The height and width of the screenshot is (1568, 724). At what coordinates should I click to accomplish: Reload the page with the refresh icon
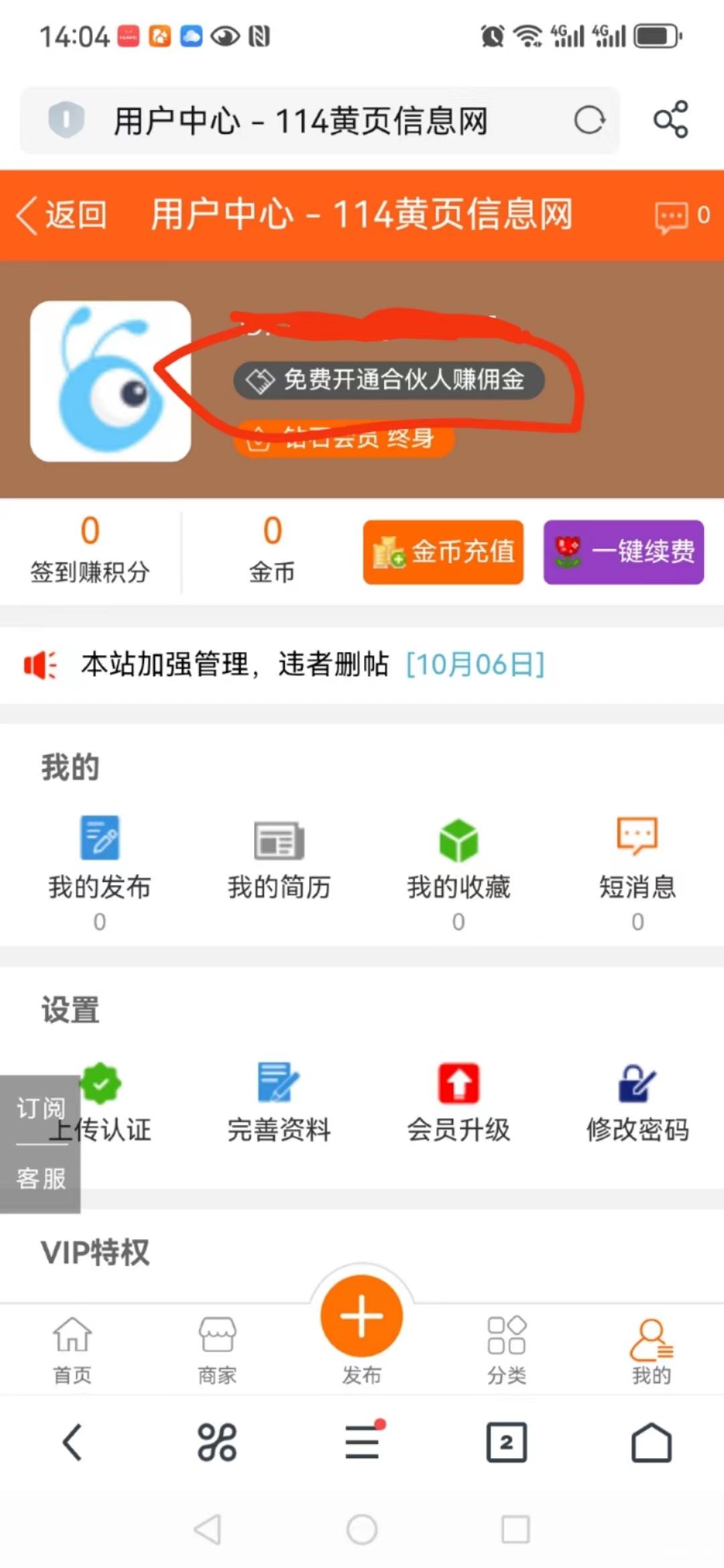point(589,121)
